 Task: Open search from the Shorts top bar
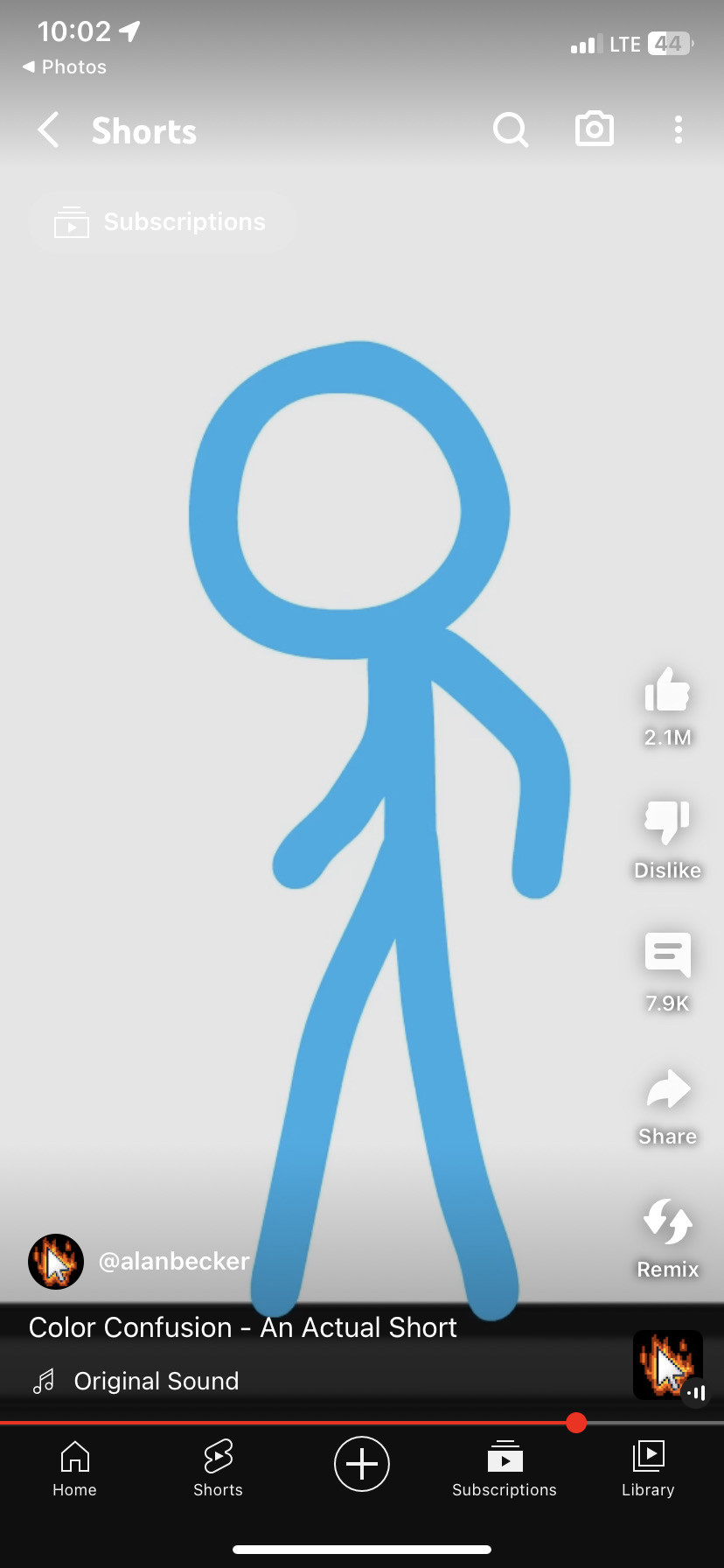(511, 130)
